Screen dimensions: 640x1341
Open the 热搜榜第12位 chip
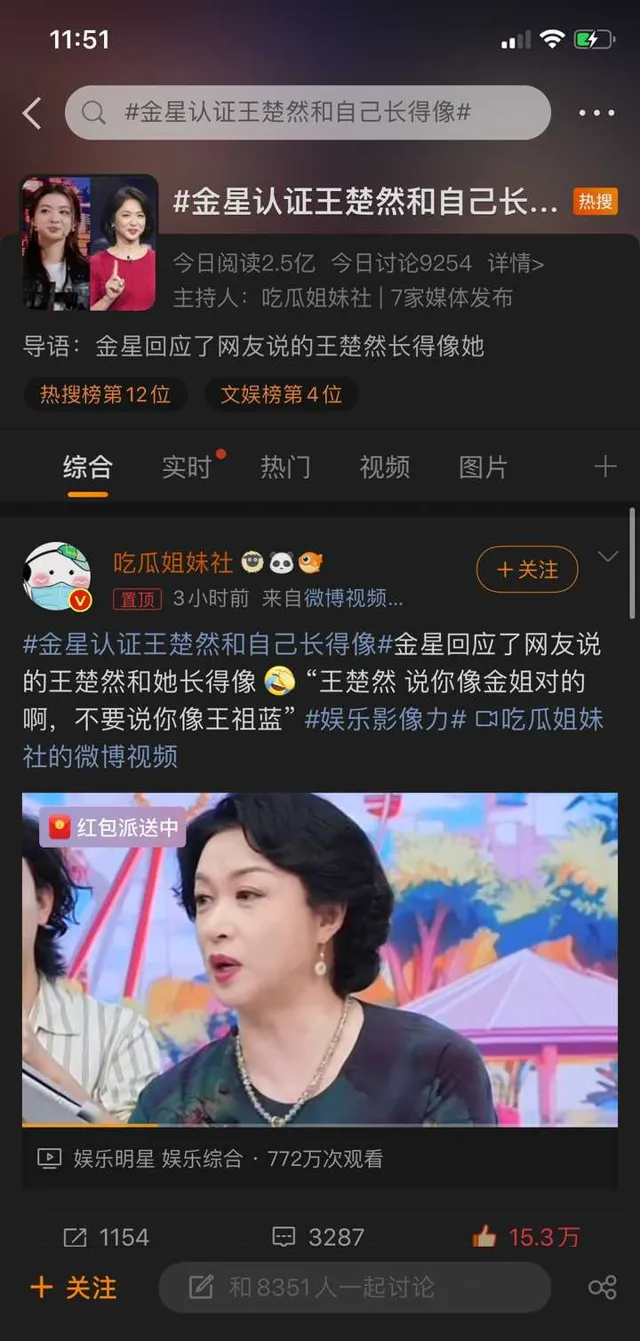tap(105, 394)
